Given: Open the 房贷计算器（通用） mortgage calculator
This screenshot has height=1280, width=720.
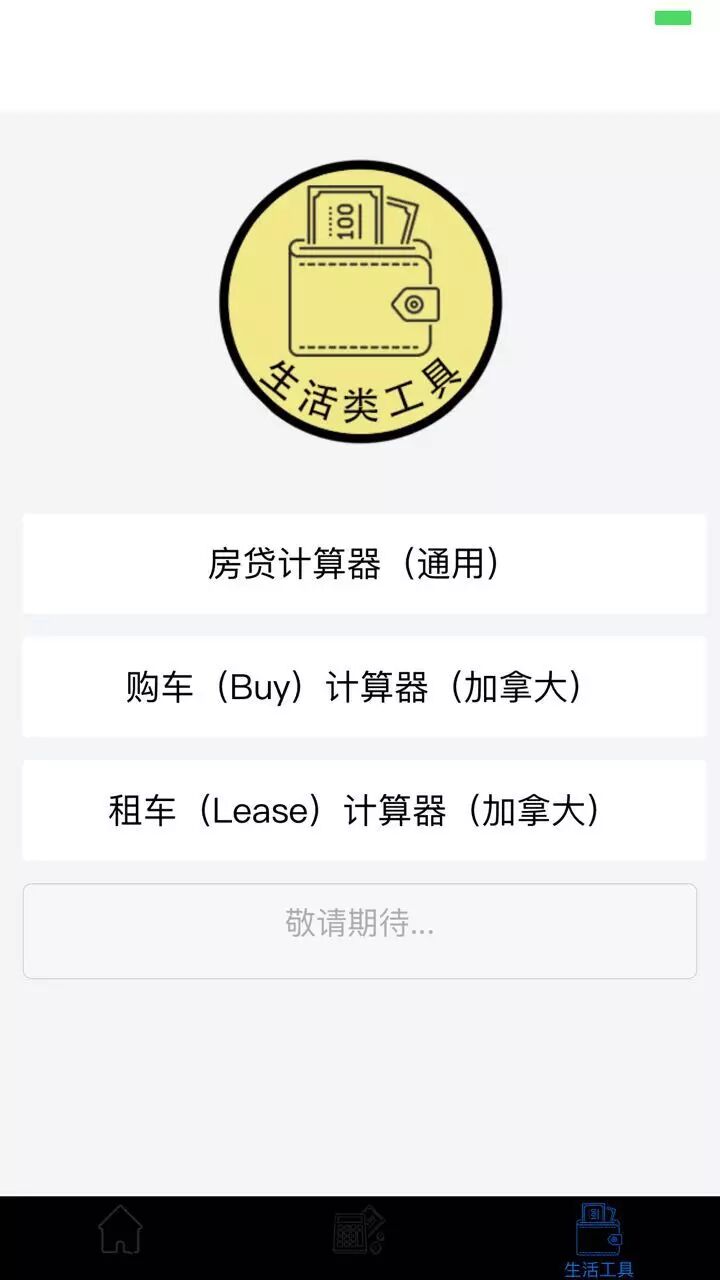Looking at the screenshot, I should (364, 564).
